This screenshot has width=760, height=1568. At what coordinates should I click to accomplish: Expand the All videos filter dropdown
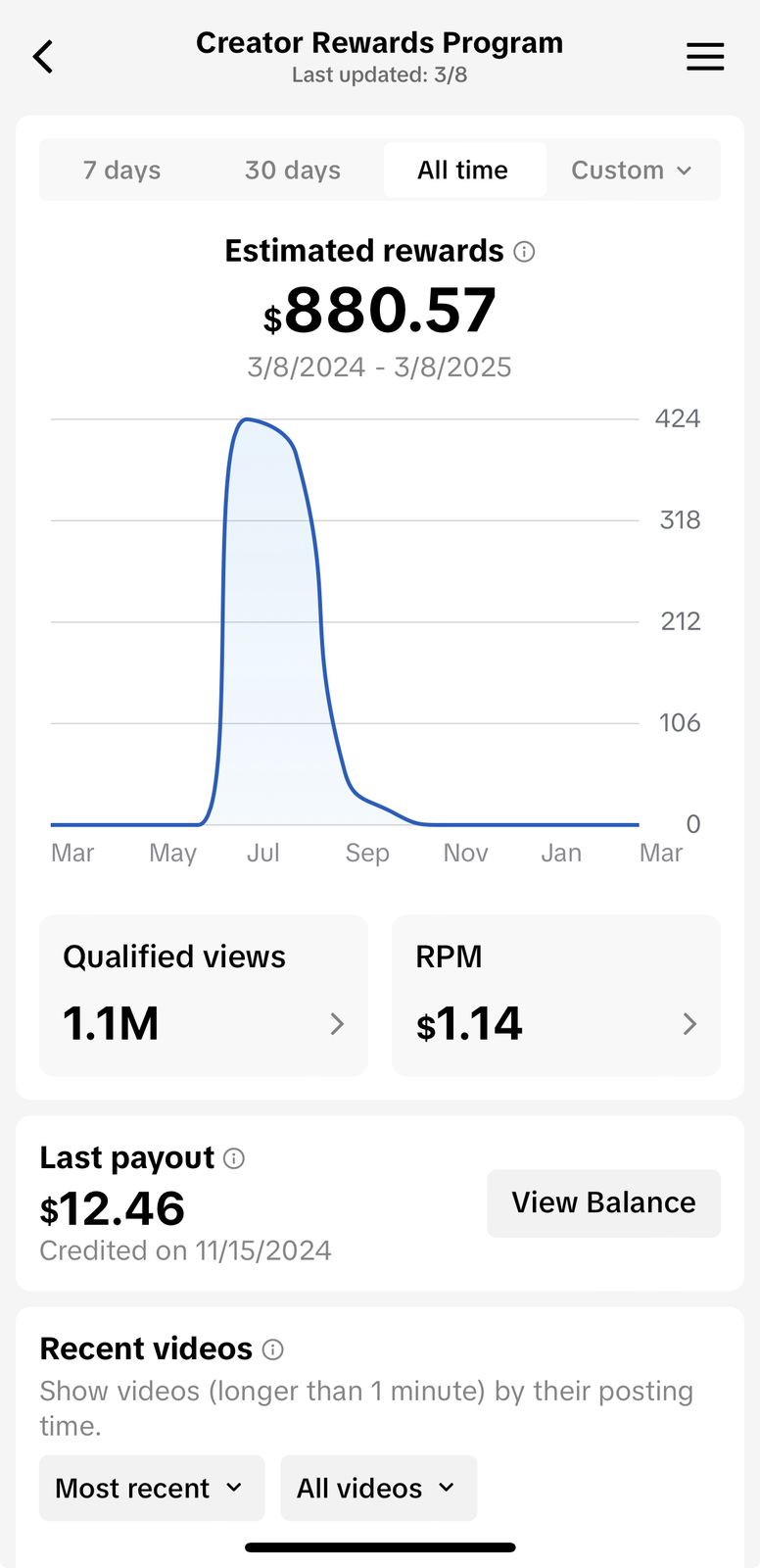tap(378, 1488)
